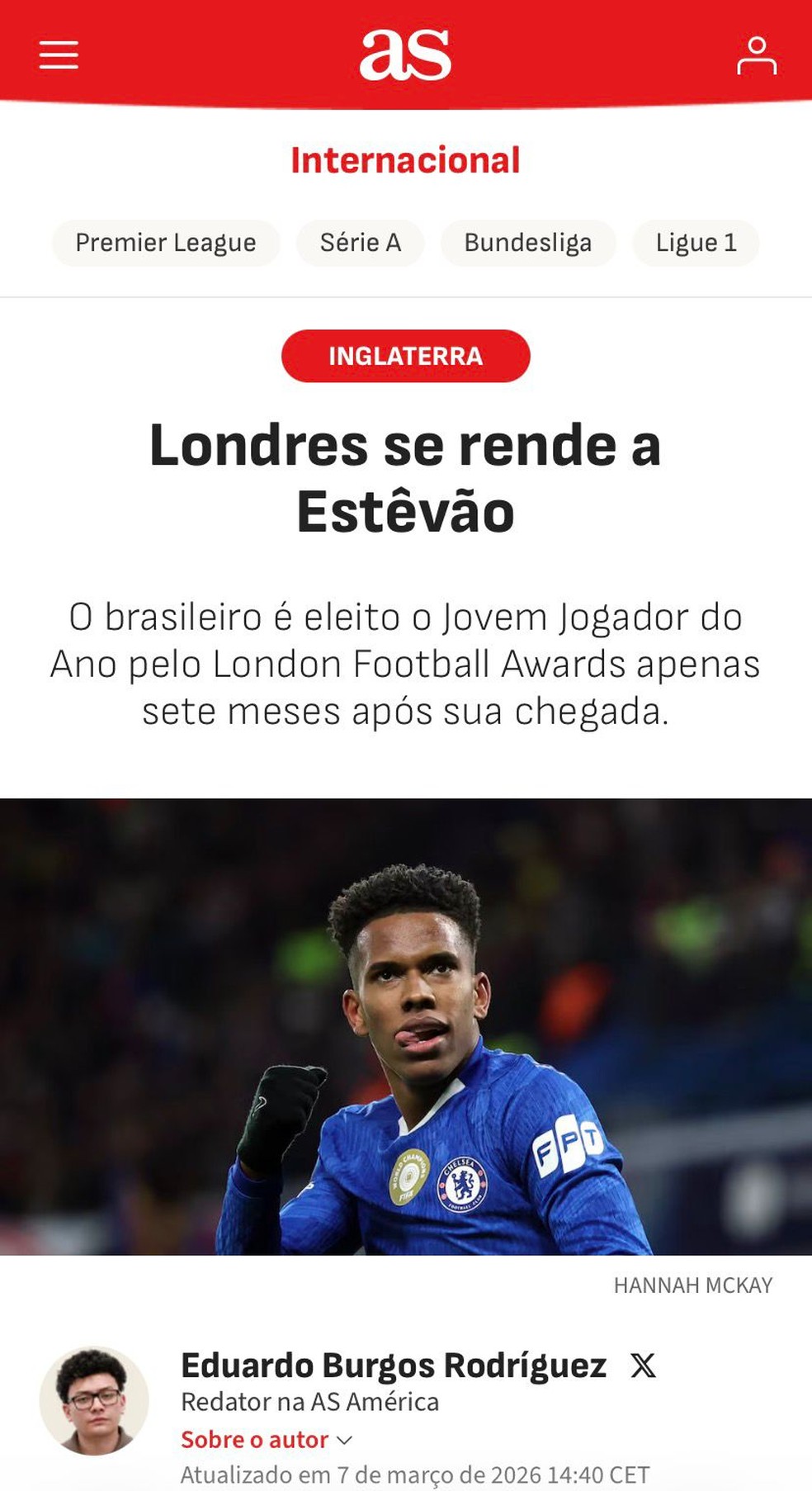
Task: Tap the INGLATERRA category tag
Action: pyautogui.click(x=405, y=356)
